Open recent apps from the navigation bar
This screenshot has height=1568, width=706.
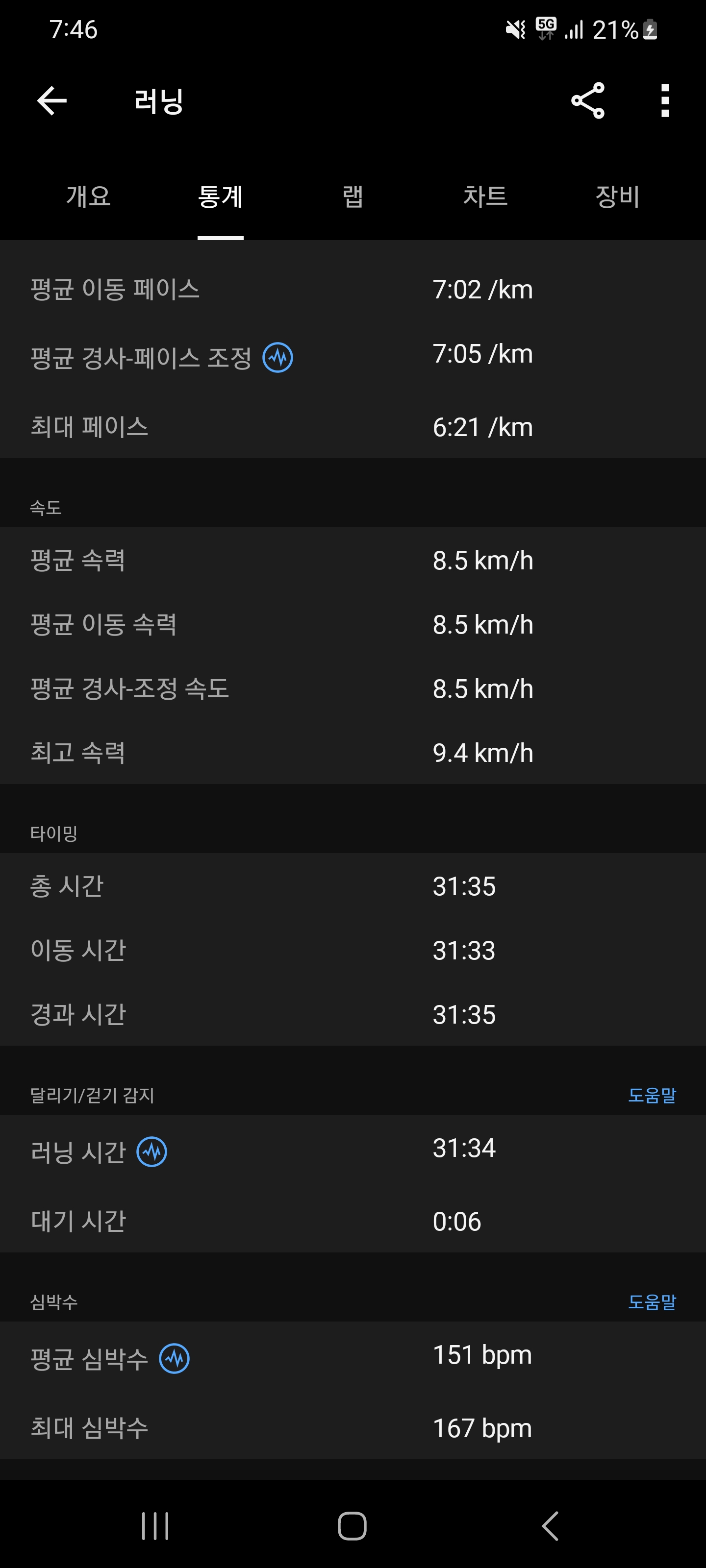pyautogui.click(x=155, y=1526)
